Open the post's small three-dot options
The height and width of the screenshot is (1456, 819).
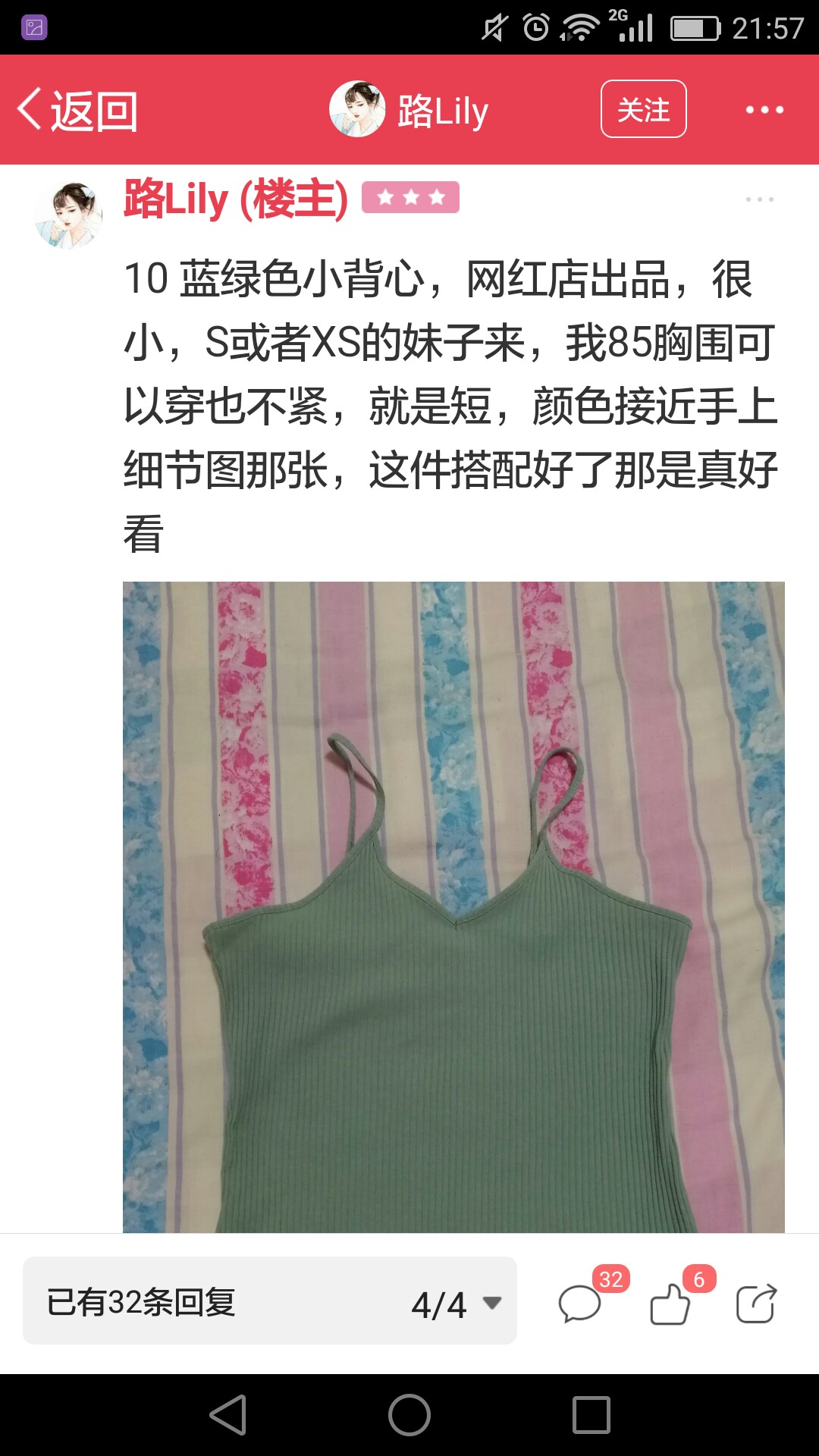tap(759, 199)
